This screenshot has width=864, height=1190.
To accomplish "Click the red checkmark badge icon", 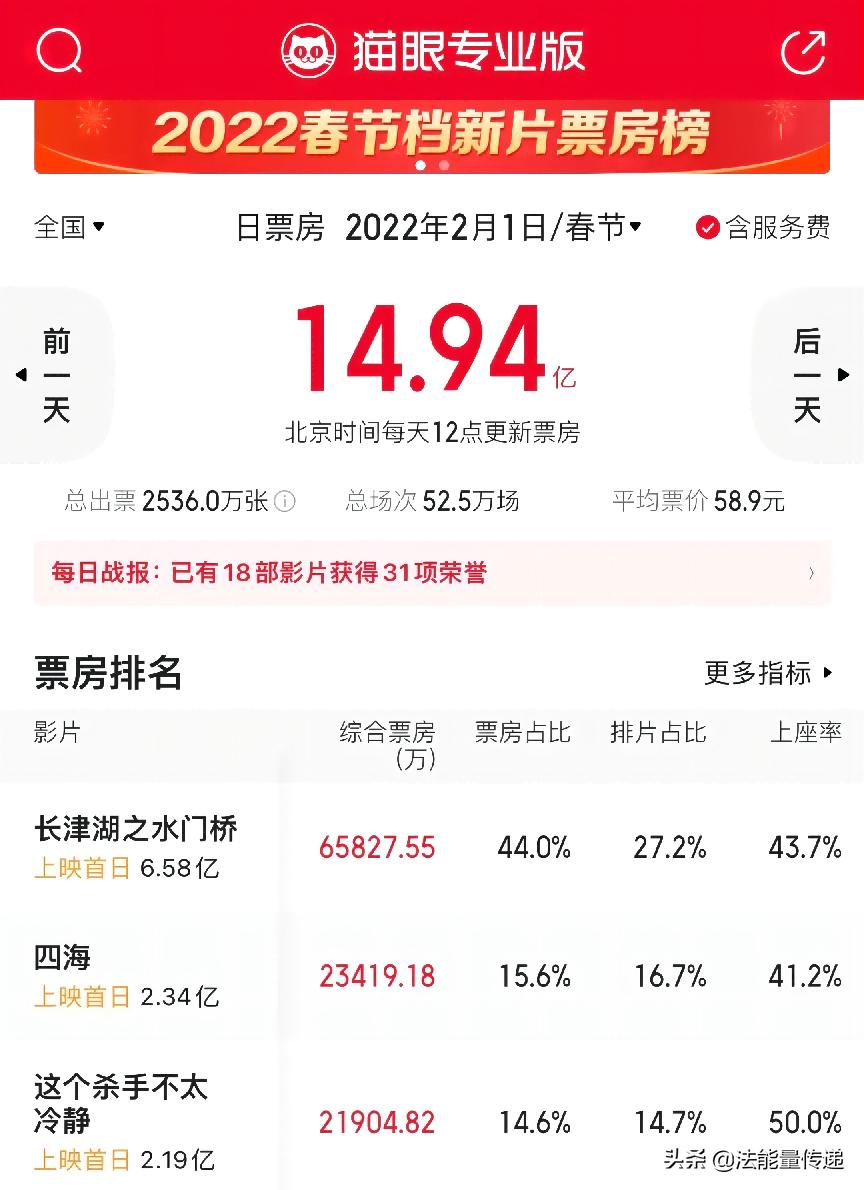I will (707, 227).
